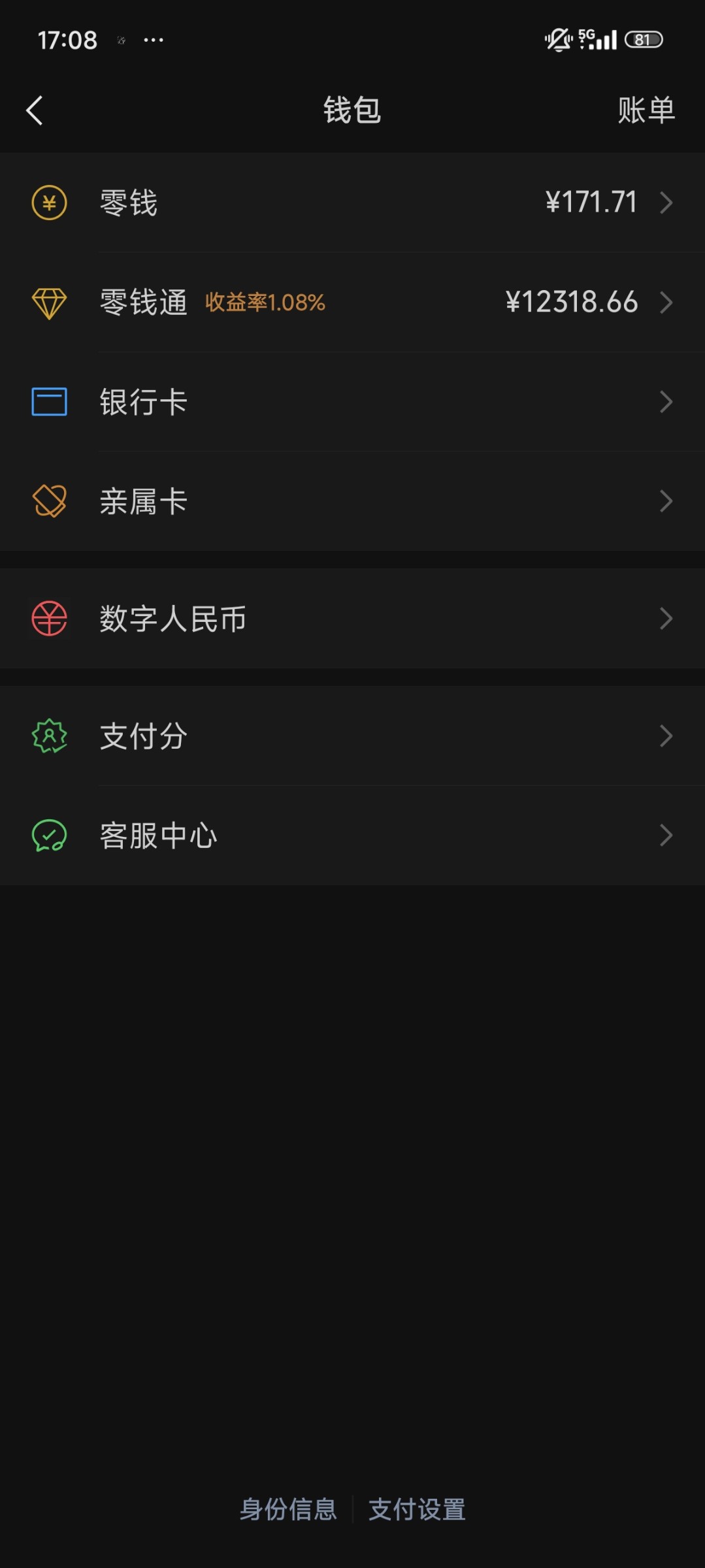705x1568 pixels.
Task: Expand the 零钱 row chevron
Action: 667,203
